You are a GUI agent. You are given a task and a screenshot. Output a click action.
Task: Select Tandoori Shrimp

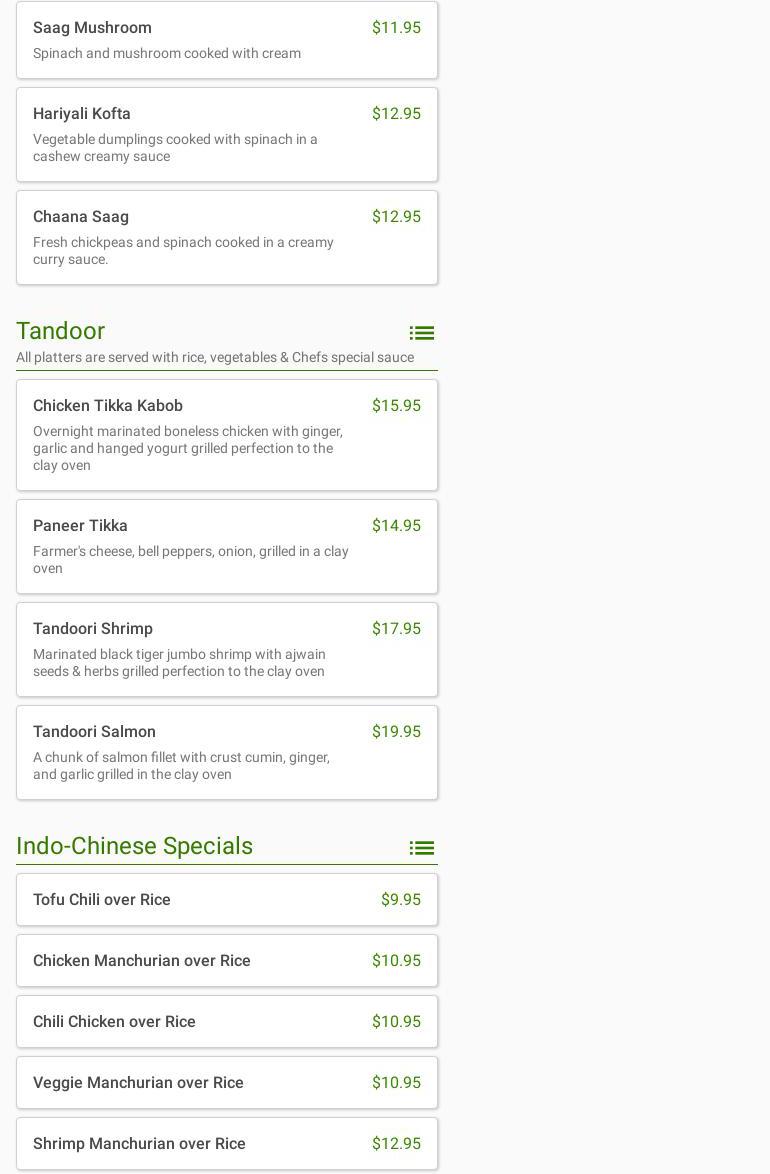[227, 649]
